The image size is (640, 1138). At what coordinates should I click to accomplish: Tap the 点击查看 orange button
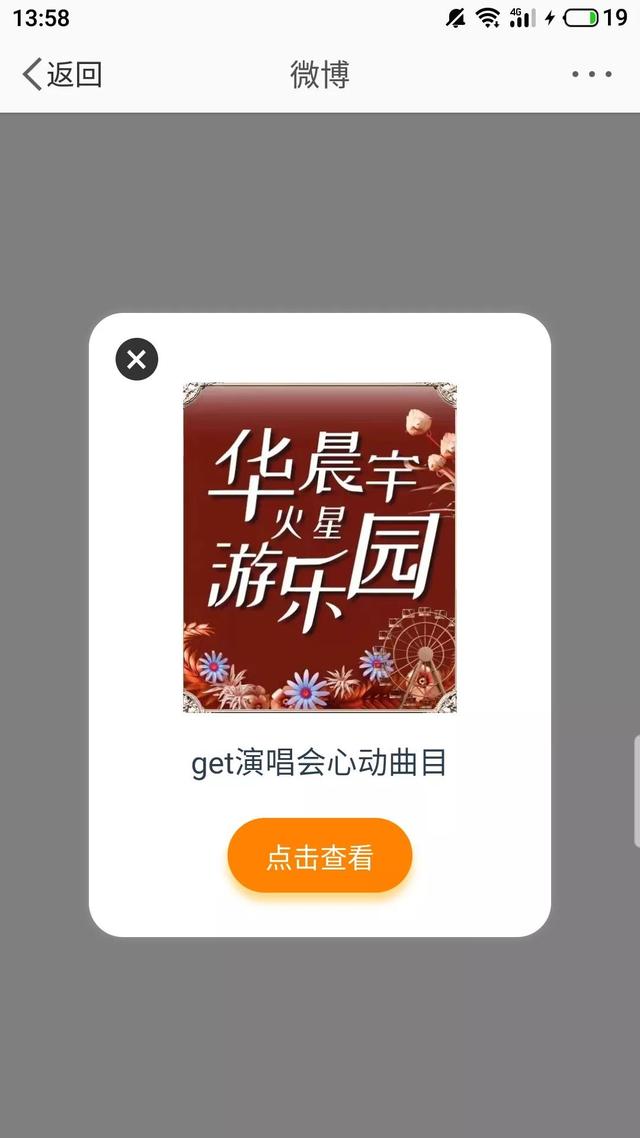coord(320,856)
